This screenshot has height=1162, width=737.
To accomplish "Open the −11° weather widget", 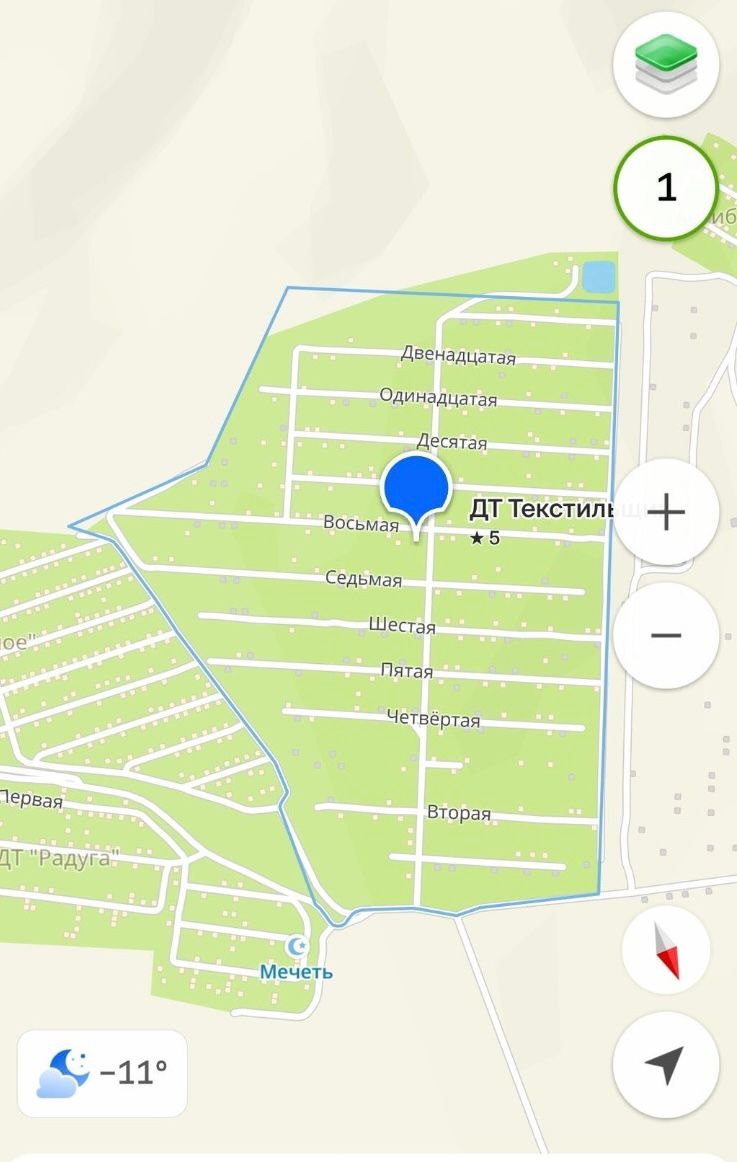I will 102,1074.
